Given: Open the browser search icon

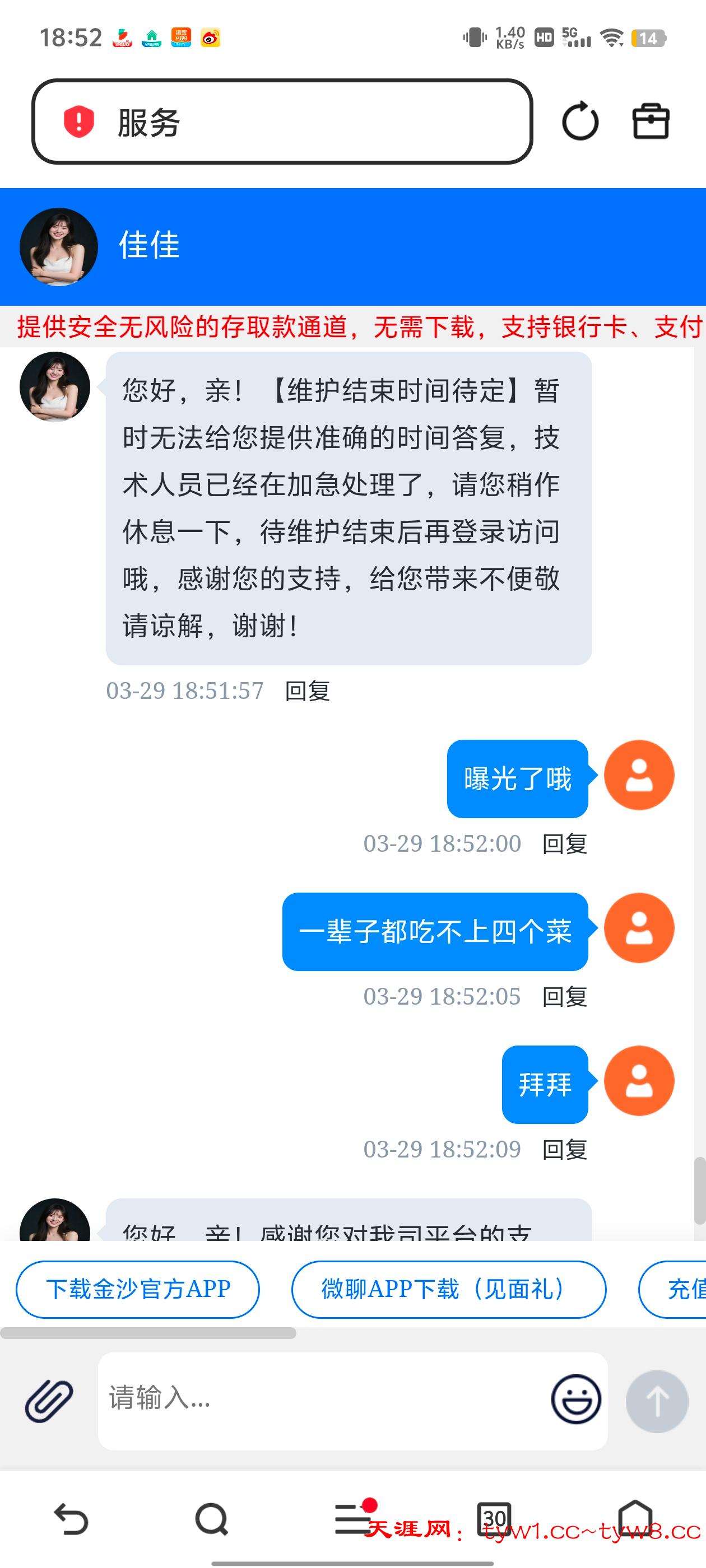Looking at the screenshot, I should tap(212, 1519).
